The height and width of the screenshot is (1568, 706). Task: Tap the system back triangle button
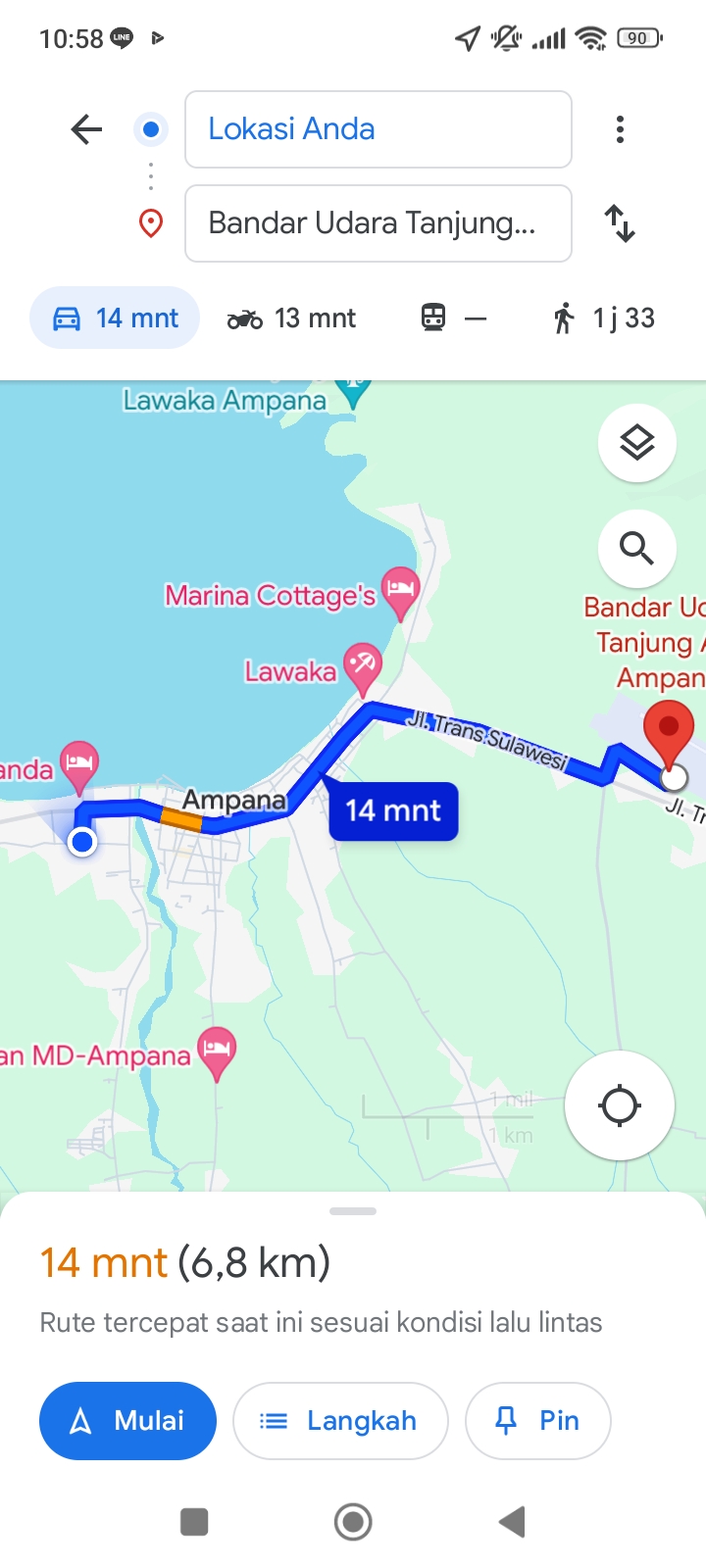click(x=512, y=1522)
